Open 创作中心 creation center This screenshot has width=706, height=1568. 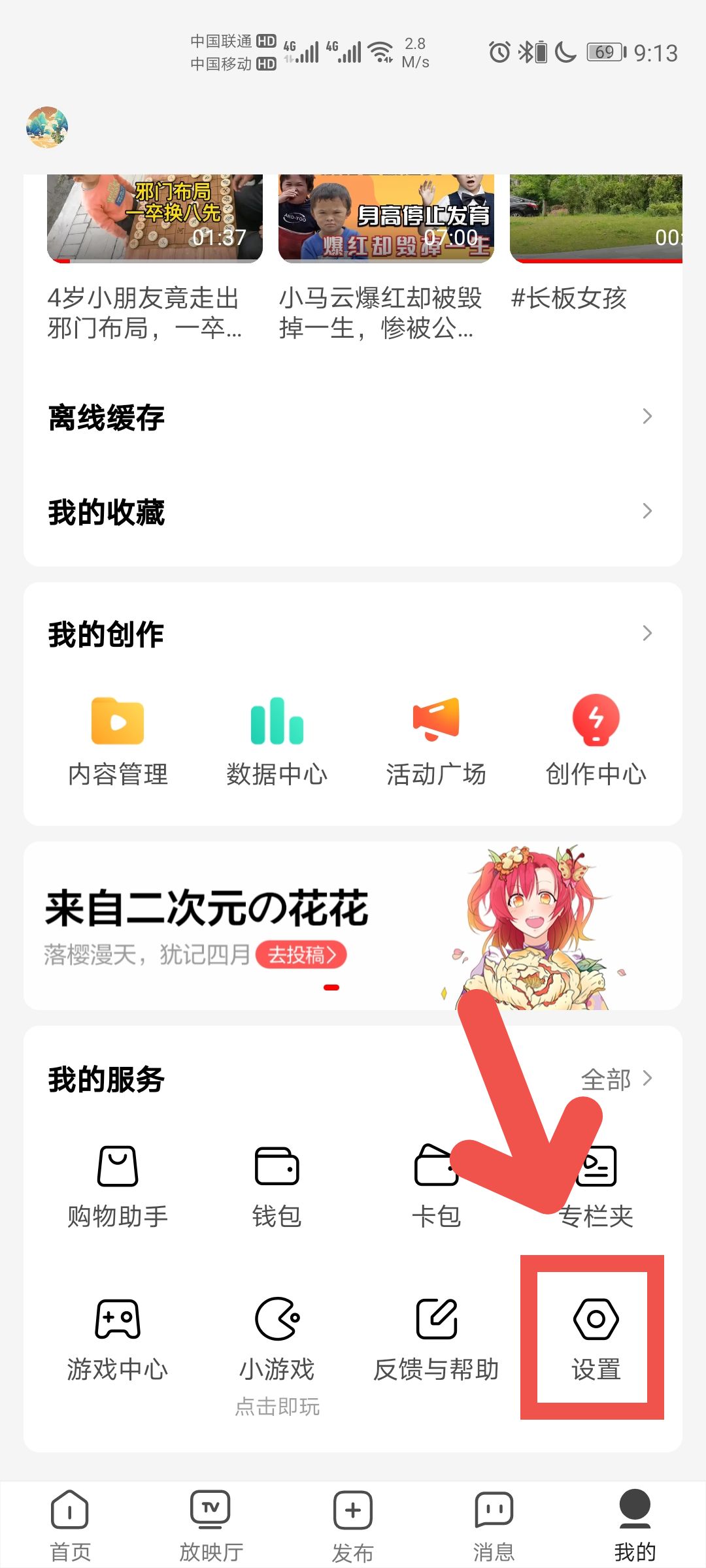point(596,742)
